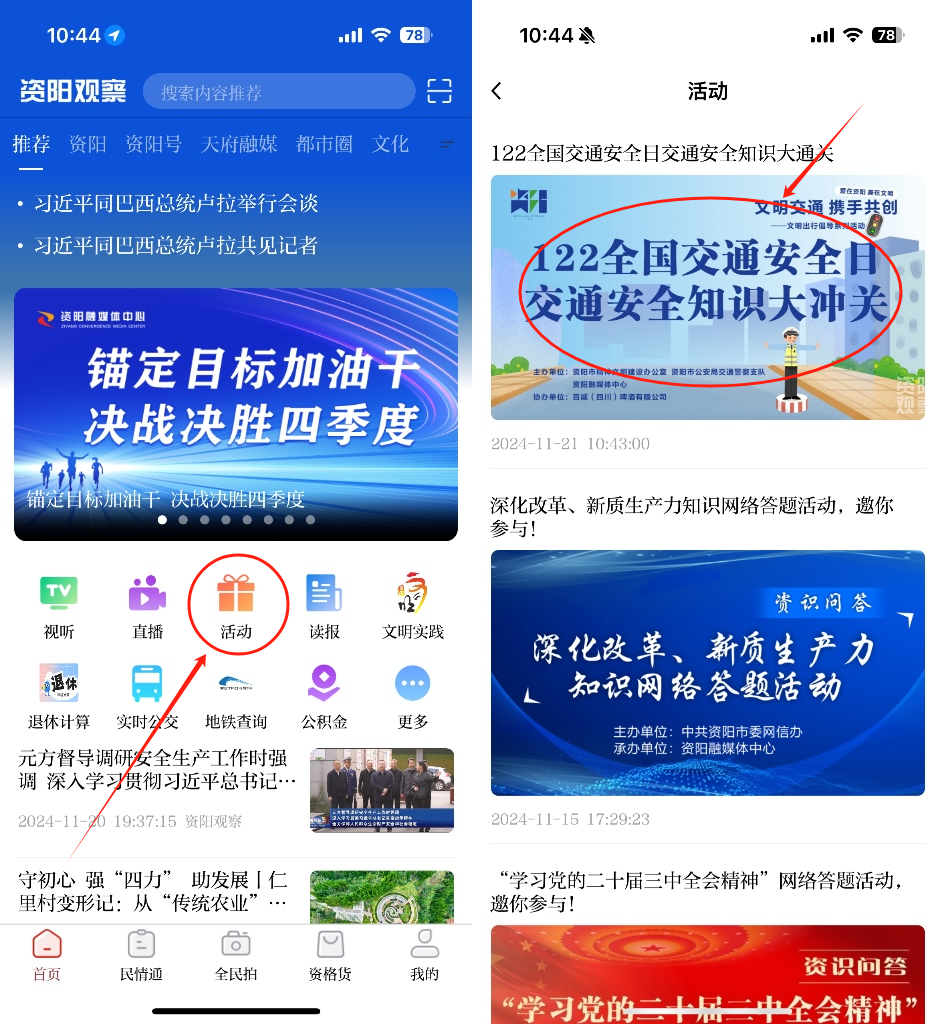Open the 122全国交通安全日 activity card
The height and width of the screenshot is (1024, 944).
tap(707, 297)
